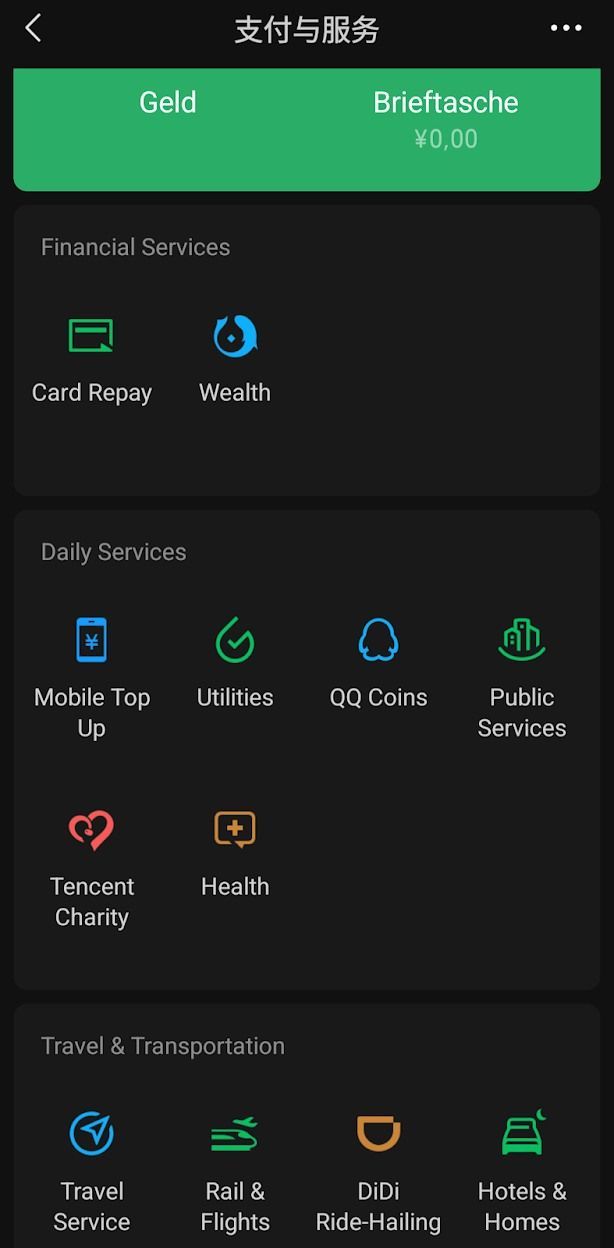Open QQ Coins
Image resolution: width=614 pixels, height=1248 pixels.
pyautogui.click(x=378, y=664)
